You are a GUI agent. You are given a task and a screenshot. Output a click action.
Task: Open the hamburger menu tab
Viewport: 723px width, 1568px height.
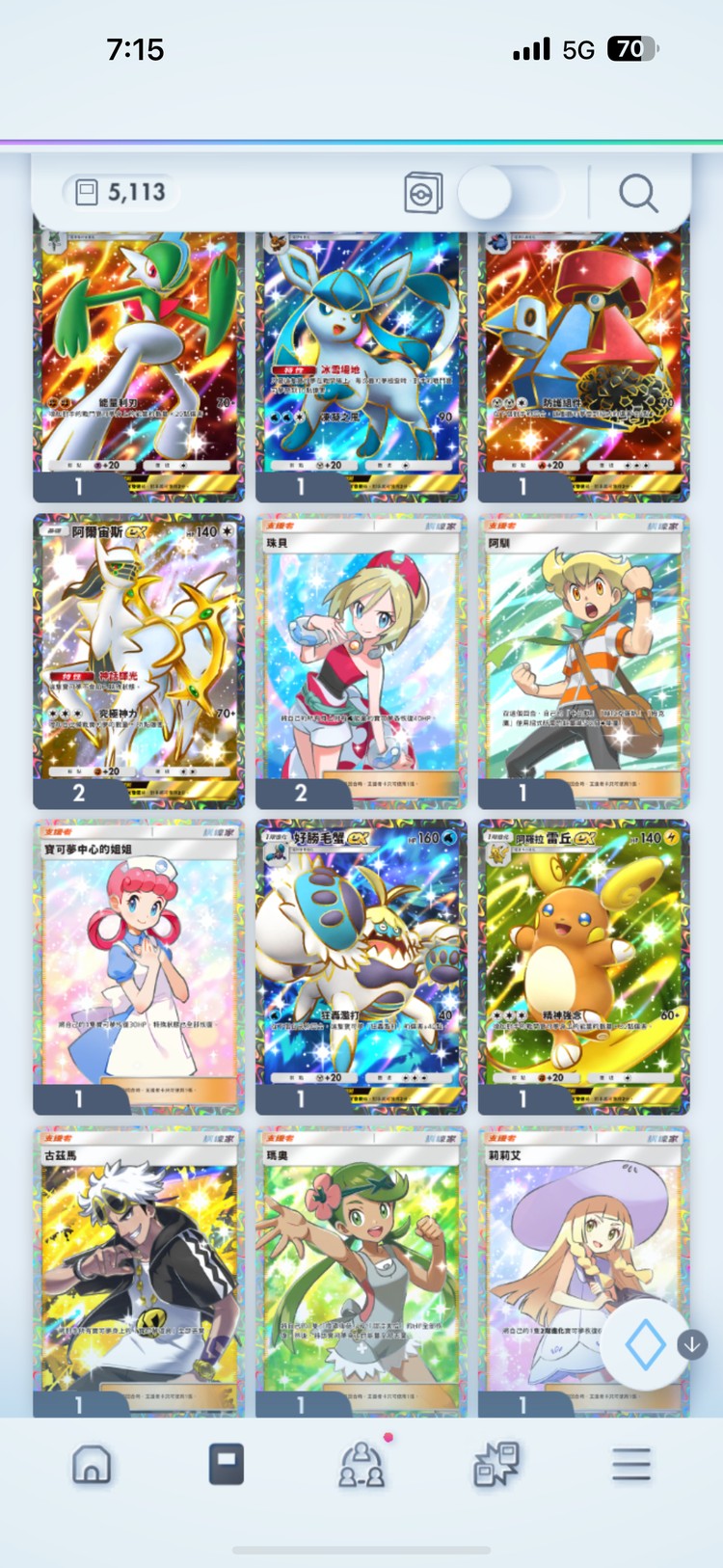[631, 1465]
